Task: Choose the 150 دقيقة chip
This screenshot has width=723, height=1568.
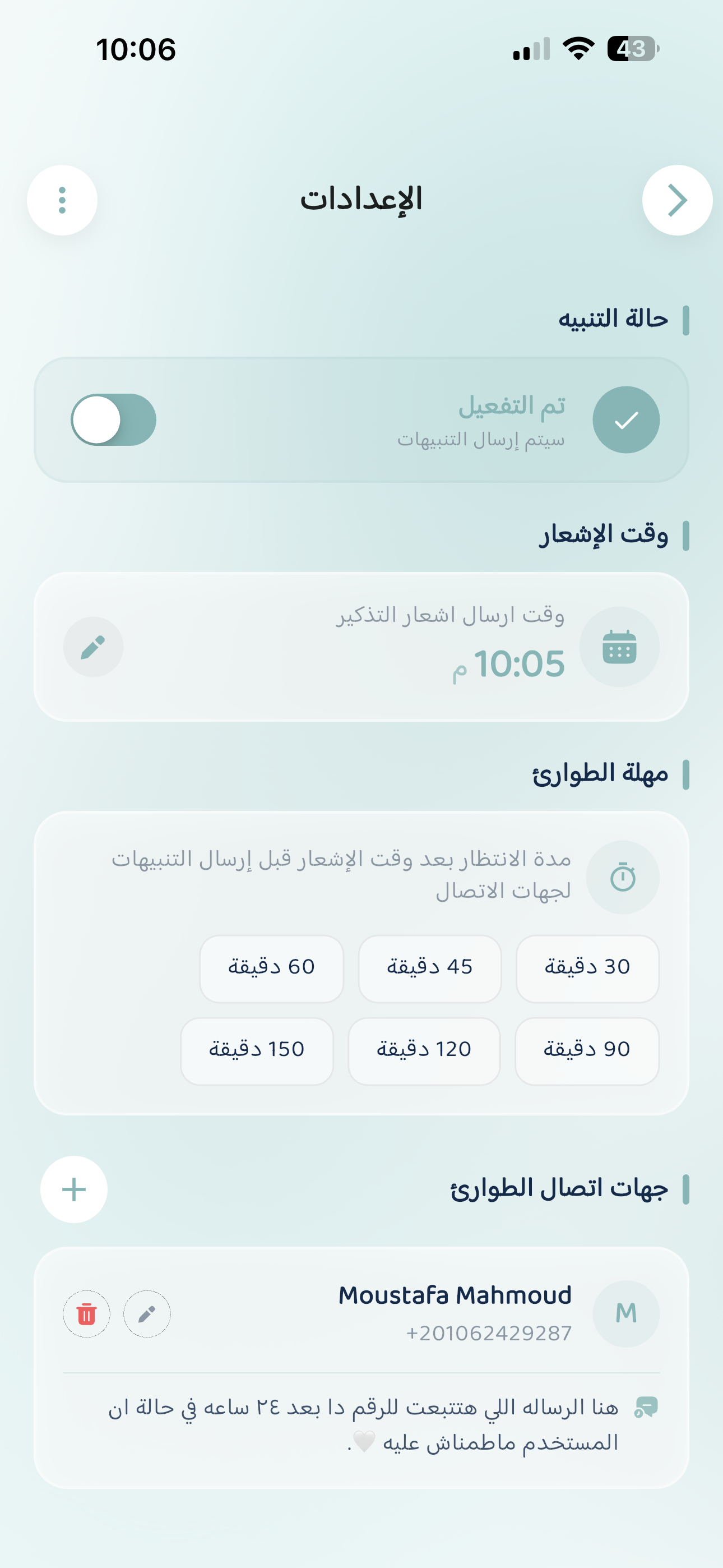Action: (x=257, y=1050)
